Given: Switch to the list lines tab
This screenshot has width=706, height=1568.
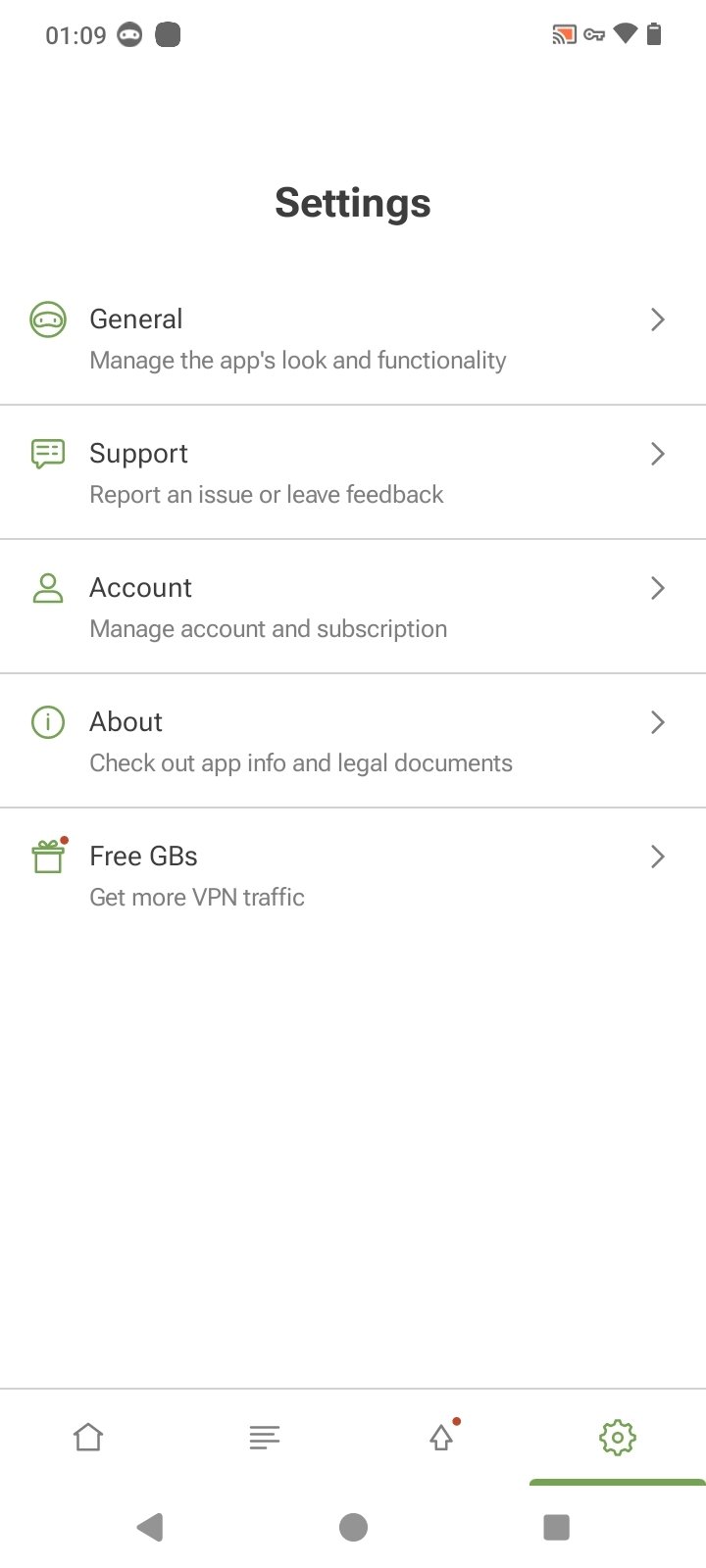Looking at the screenshot, I should [265, 1438].
